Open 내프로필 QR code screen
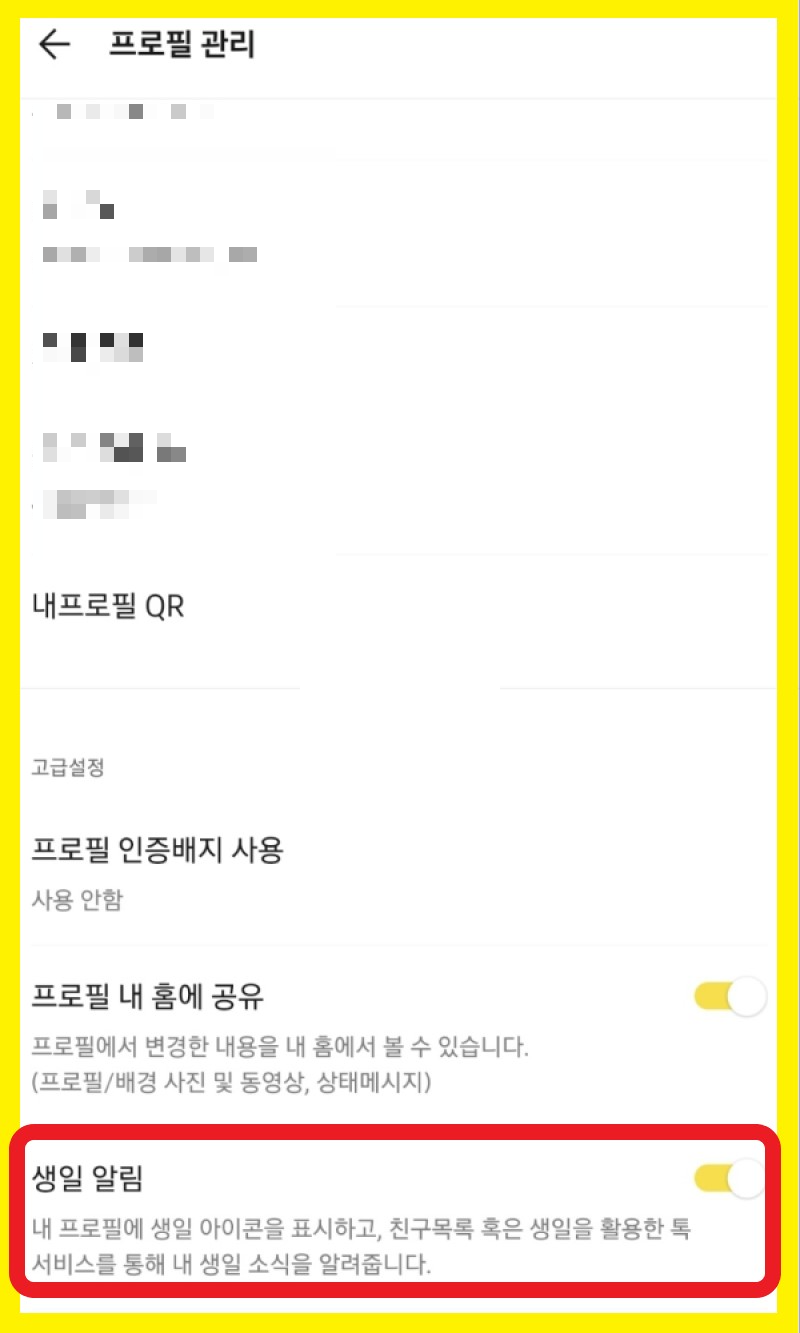 (x=108, y=604)
